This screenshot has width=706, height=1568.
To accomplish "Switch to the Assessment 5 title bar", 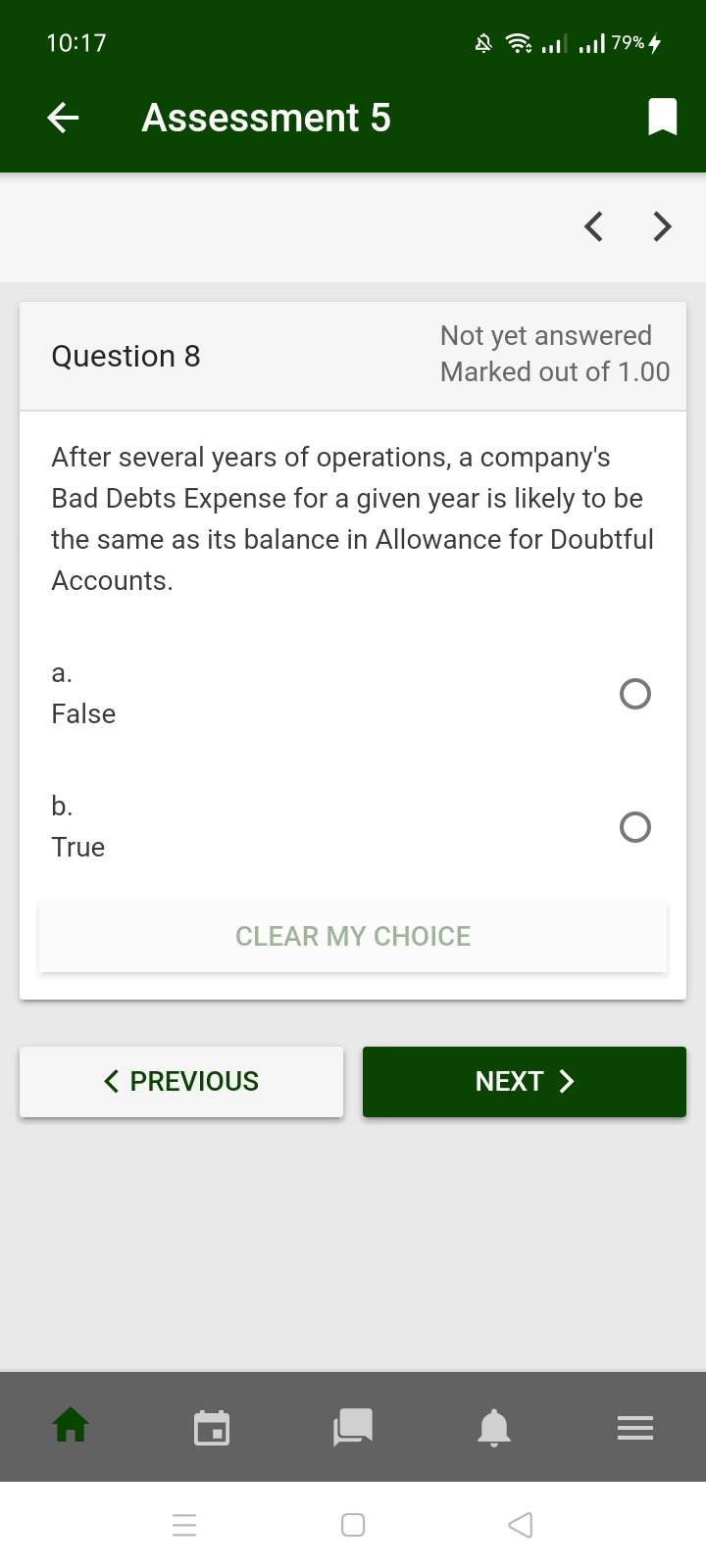I will tap(266, 117).
